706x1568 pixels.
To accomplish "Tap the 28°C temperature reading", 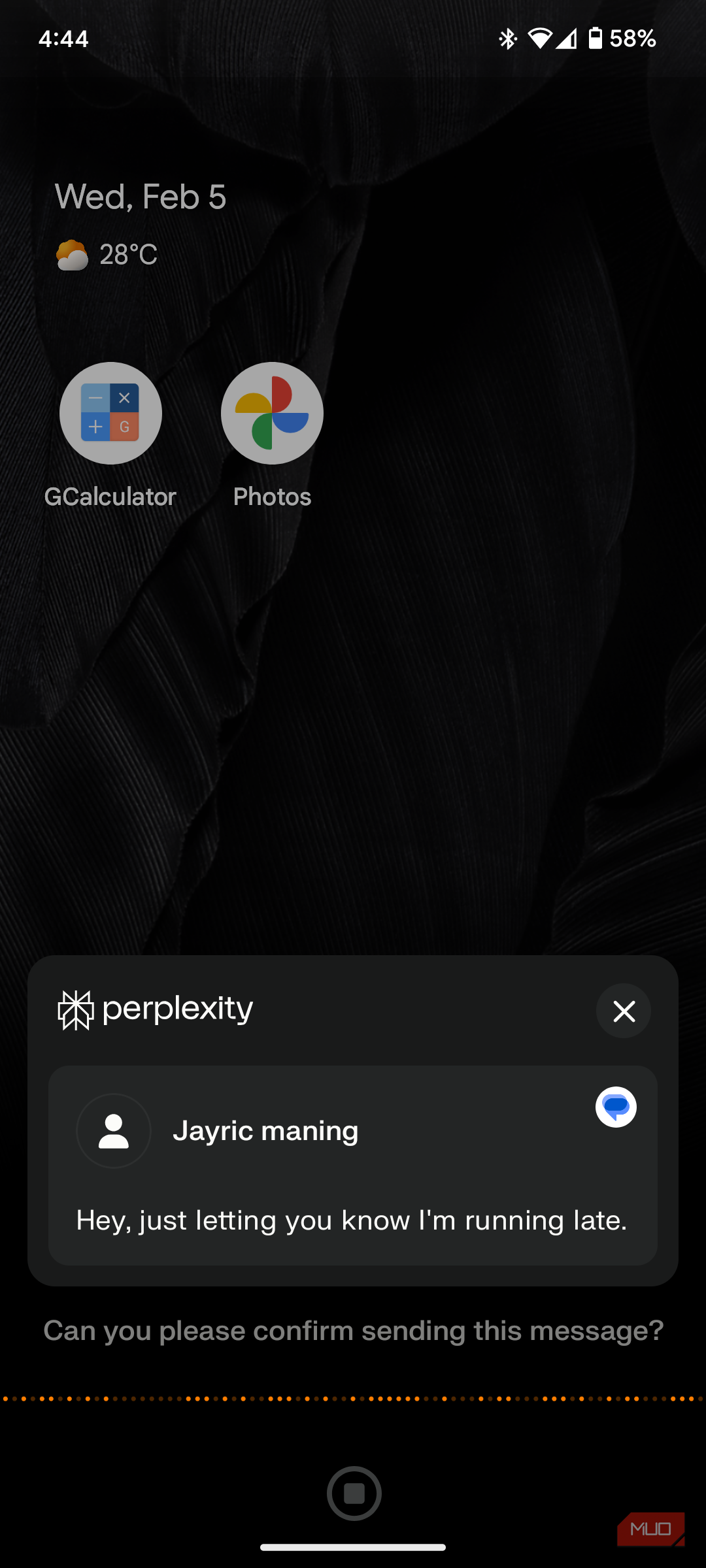I will tap(129, 255).
